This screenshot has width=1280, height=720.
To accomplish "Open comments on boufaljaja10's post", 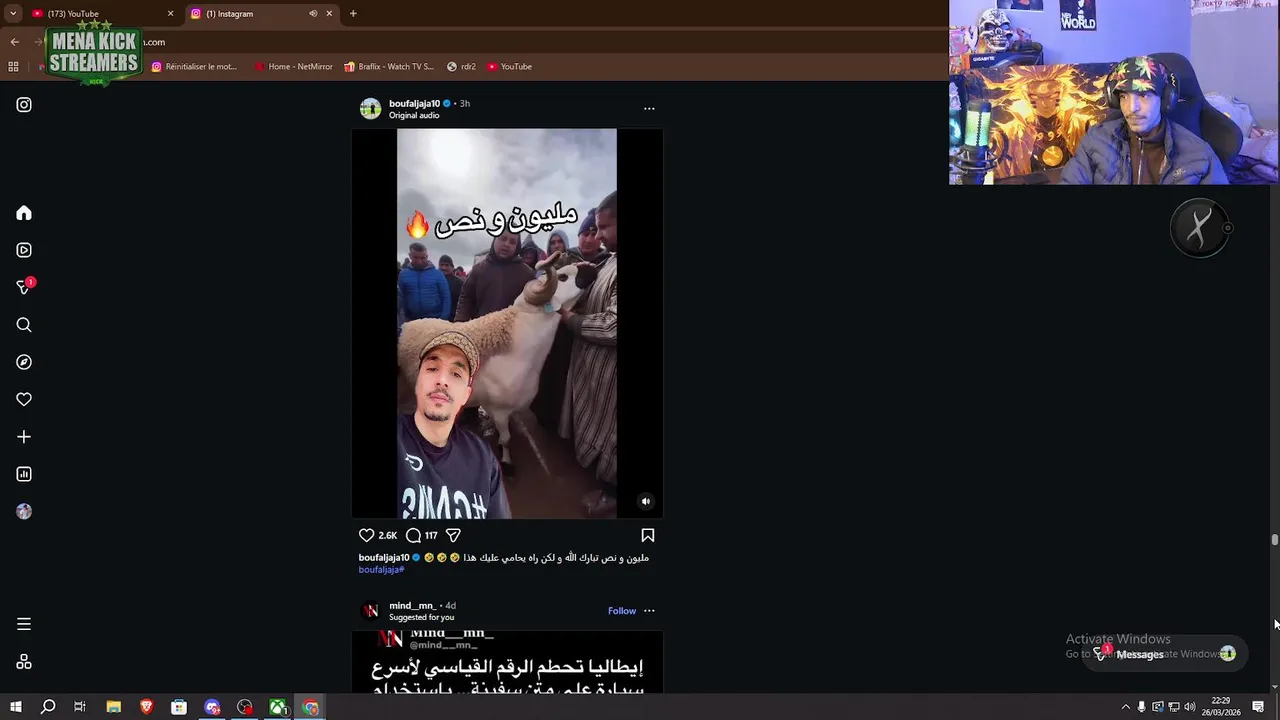I will coord(413,535).
